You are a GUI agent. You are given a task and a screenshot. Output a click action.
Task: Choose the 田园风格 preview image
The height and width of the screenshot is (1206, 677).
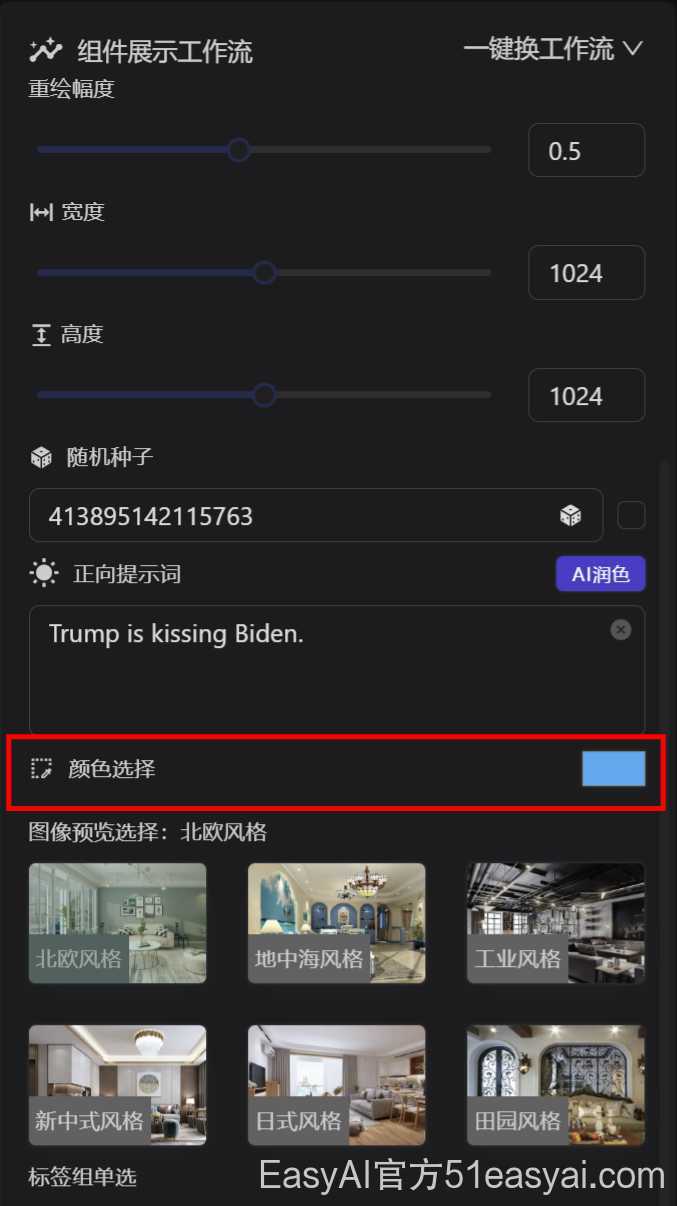pyautogui.click(x=555, y=1084)
